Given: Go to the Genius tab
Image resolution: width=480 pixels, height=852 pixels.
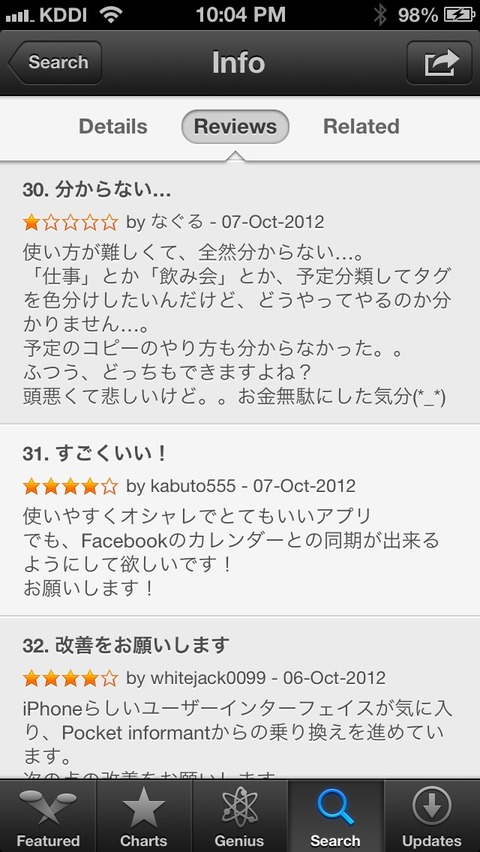Looking at the screenshot, I should pos(240,816).
